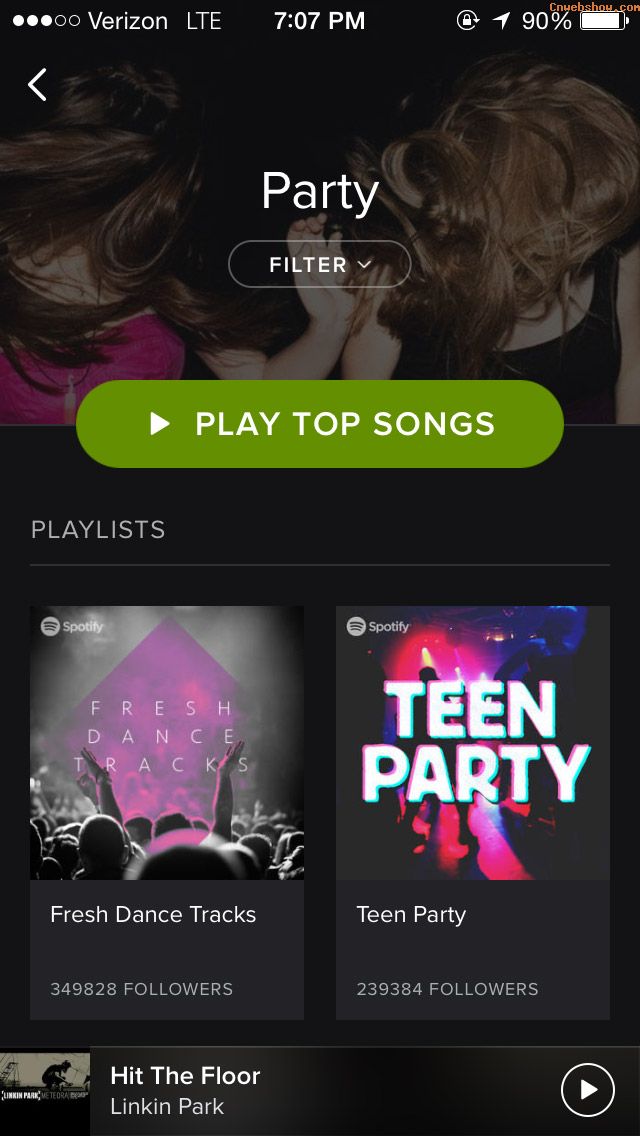Tap Play Top Songs button
Image resolution: width=640 pixels, height=1136 pixels.
[x=320, y=424]
